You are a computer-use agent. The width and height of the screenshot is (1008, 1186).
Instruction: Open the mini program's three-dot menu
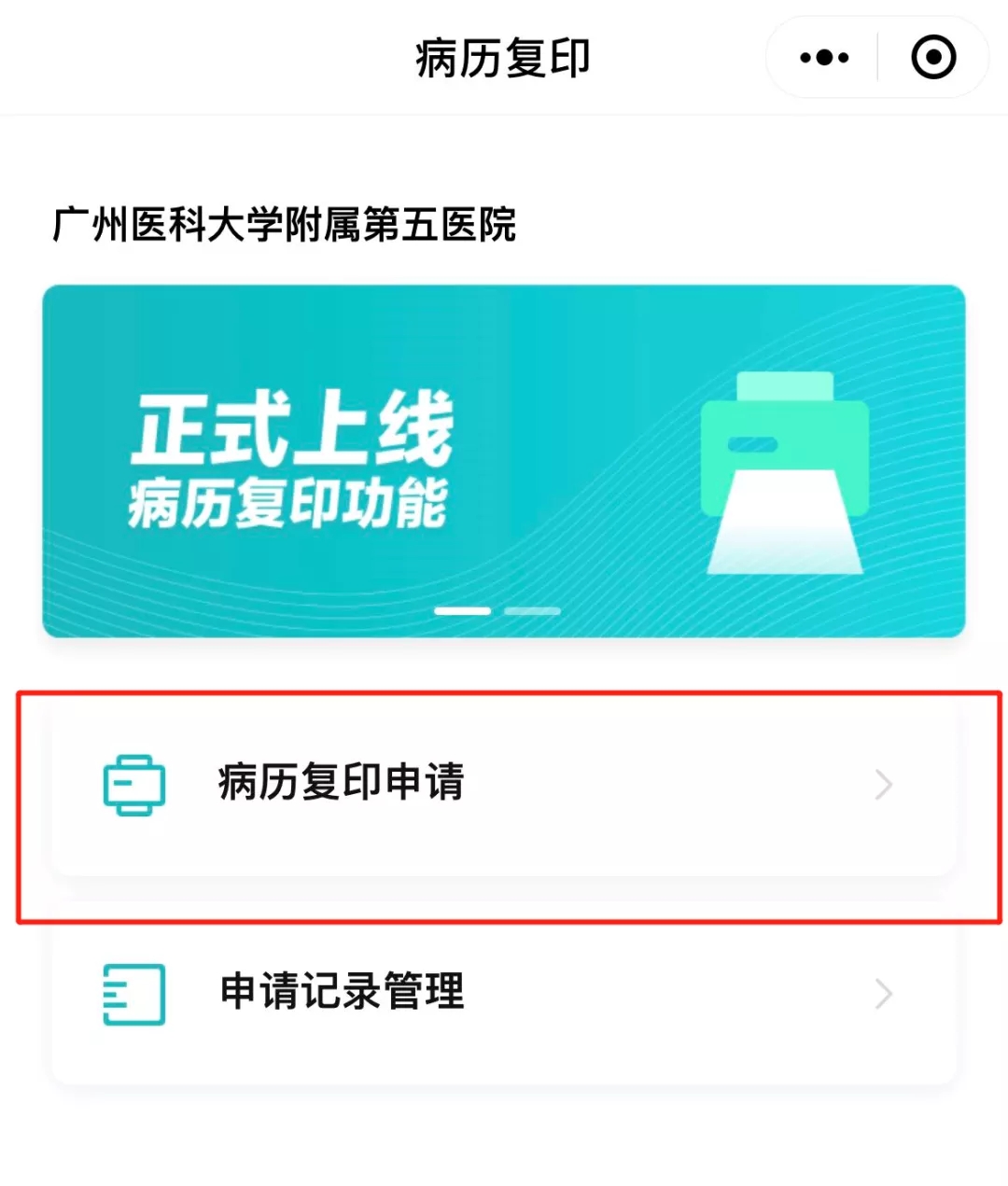(824, 58)
